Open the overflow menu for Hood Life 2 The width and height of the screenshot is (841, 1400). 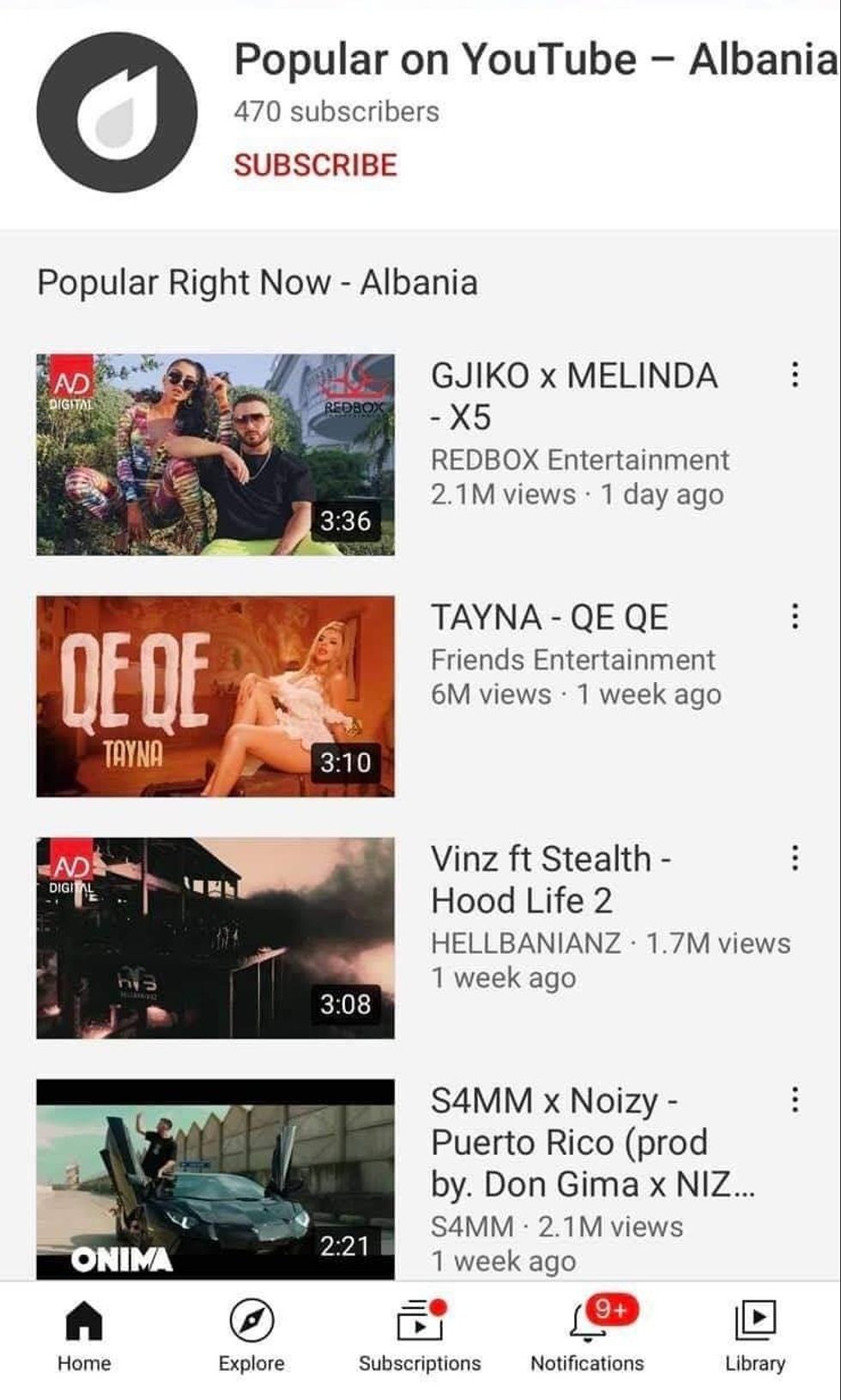pos(795,857)
